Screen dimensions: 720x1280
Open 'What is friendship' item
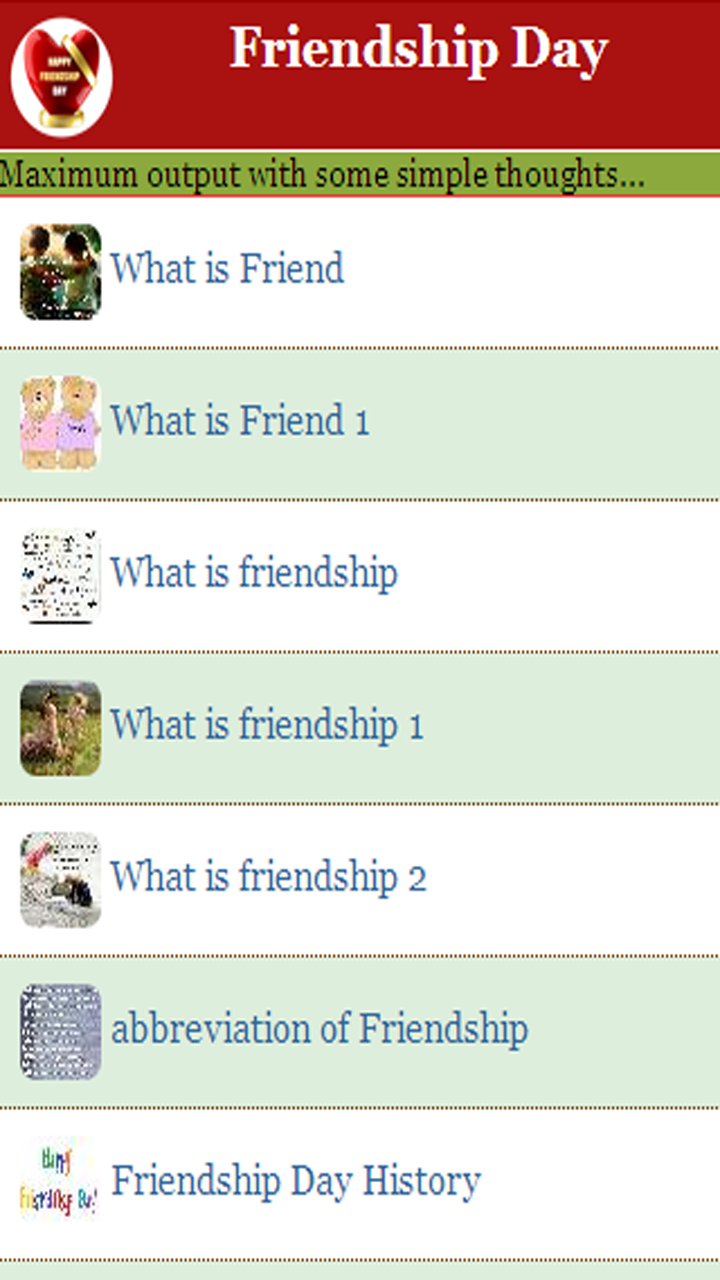tap(254, 573)
